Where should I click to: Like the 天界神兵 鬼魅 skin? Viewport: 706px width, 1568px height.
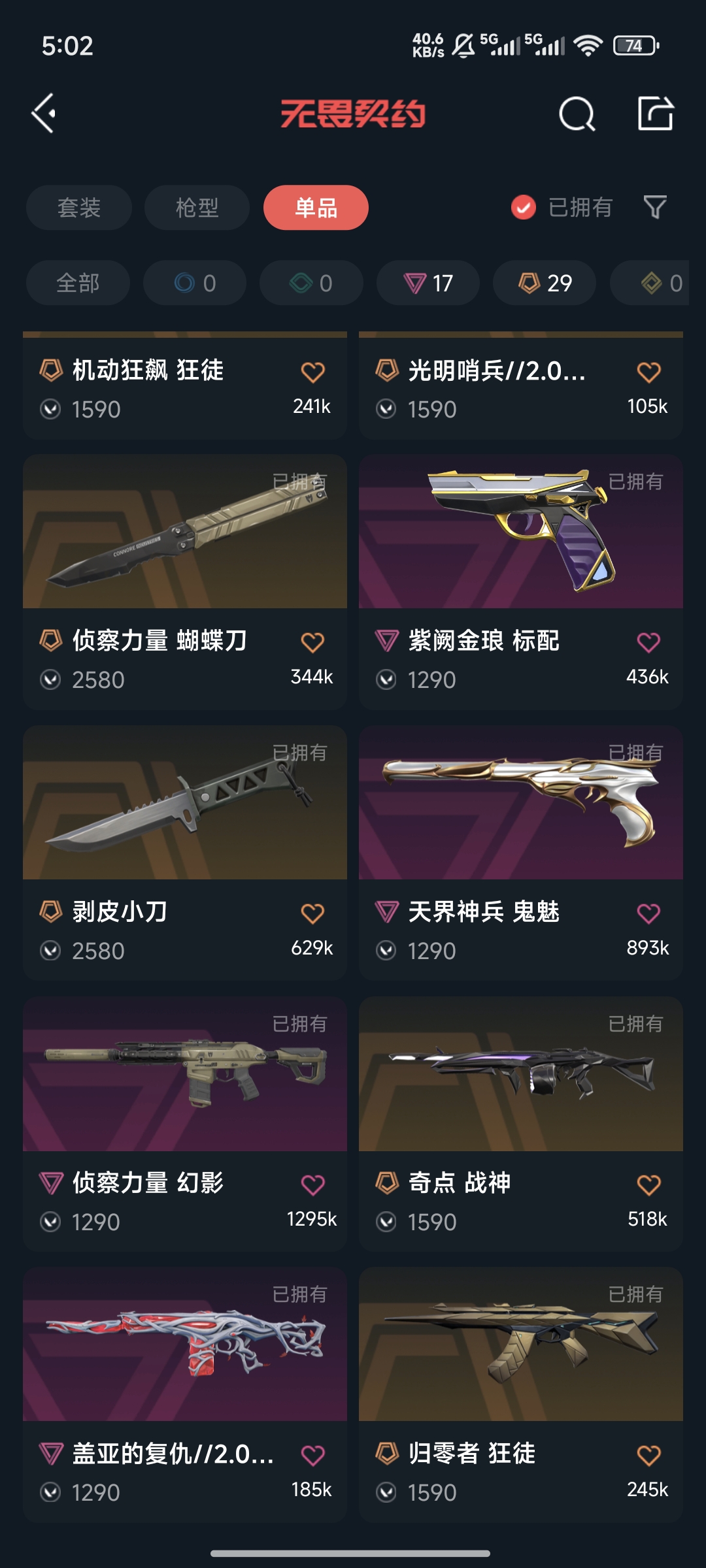(648, 913)
